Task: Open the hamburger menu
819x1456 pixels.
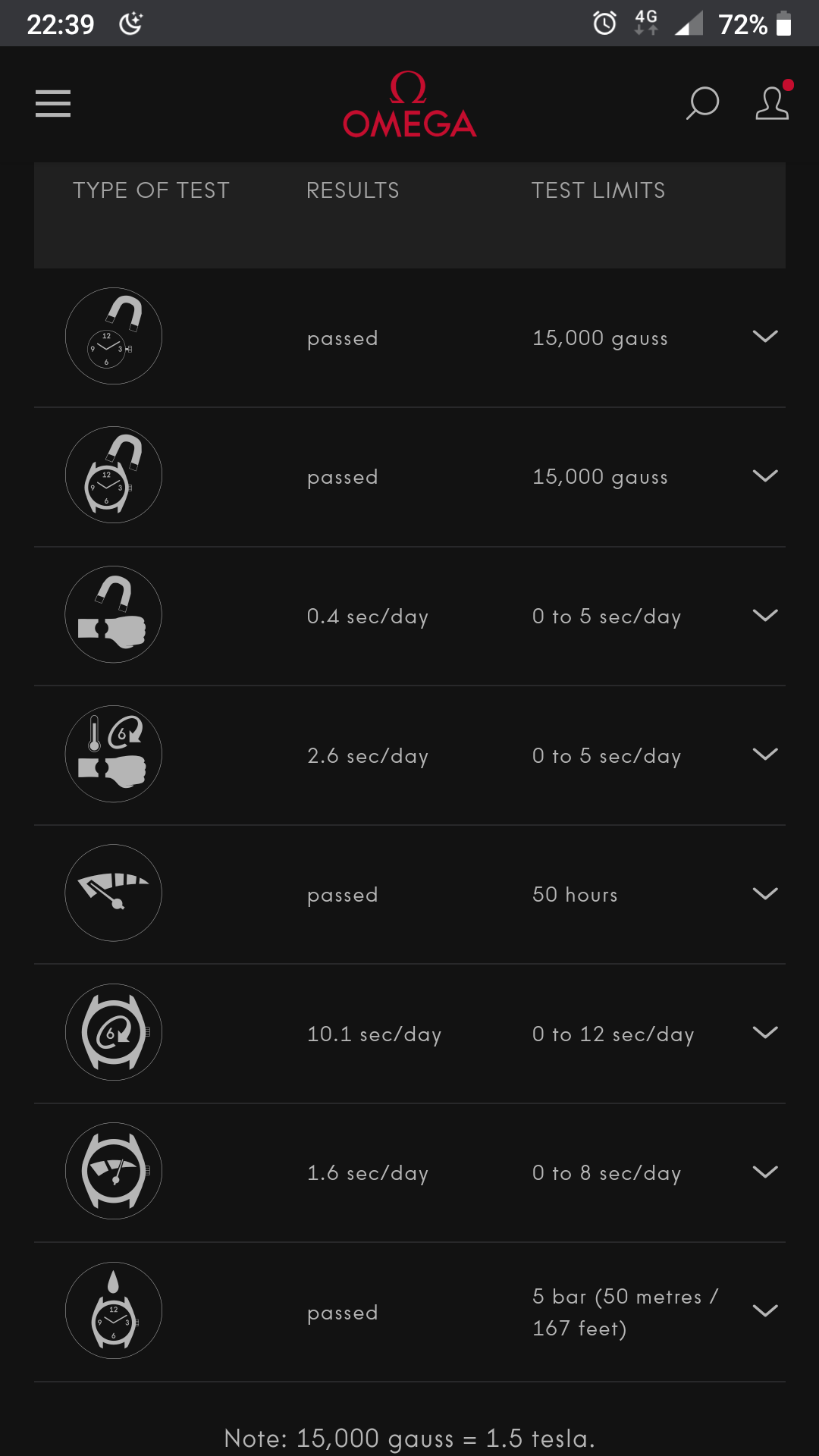Action: (x=52, y=104)
